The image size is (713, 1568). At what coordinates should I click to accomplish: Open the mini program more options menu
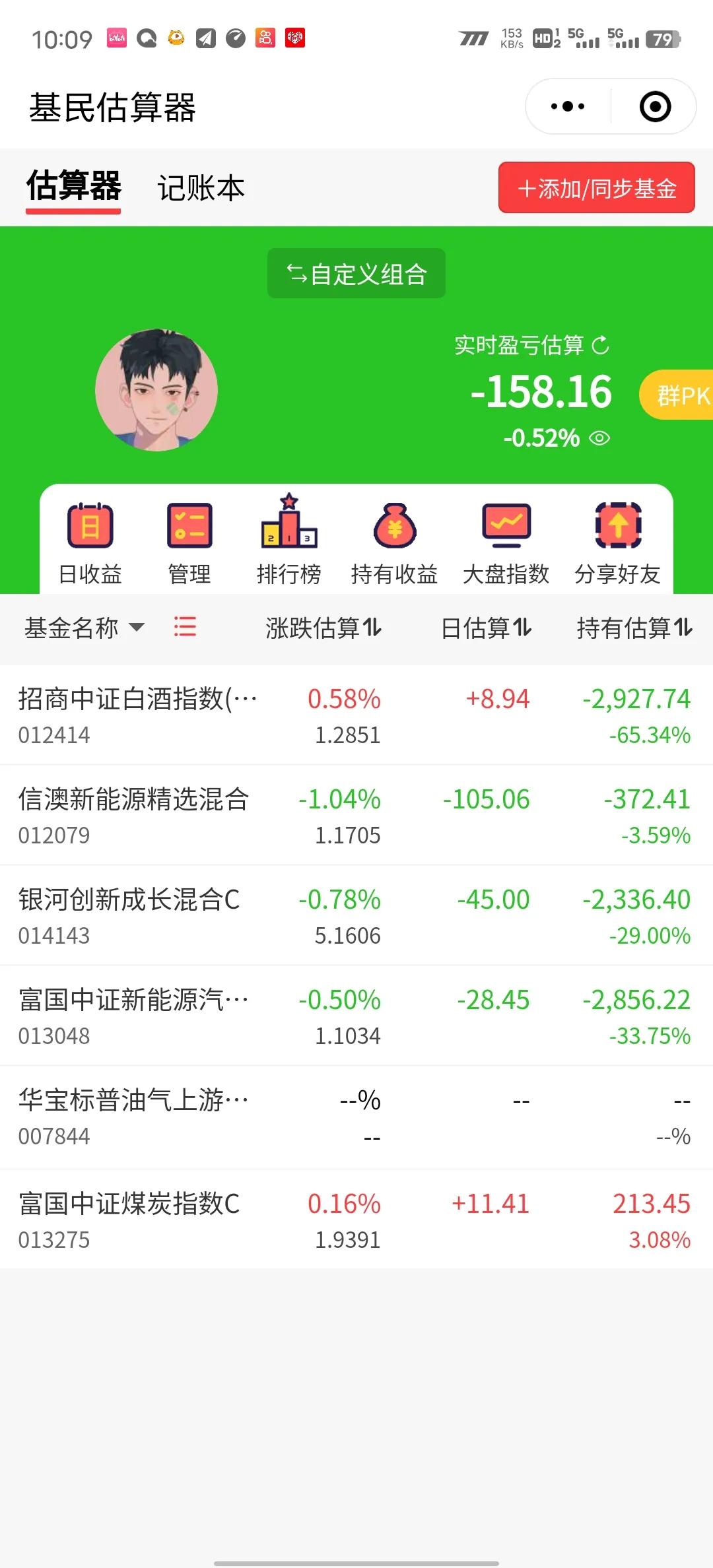(x=568, y=107)
